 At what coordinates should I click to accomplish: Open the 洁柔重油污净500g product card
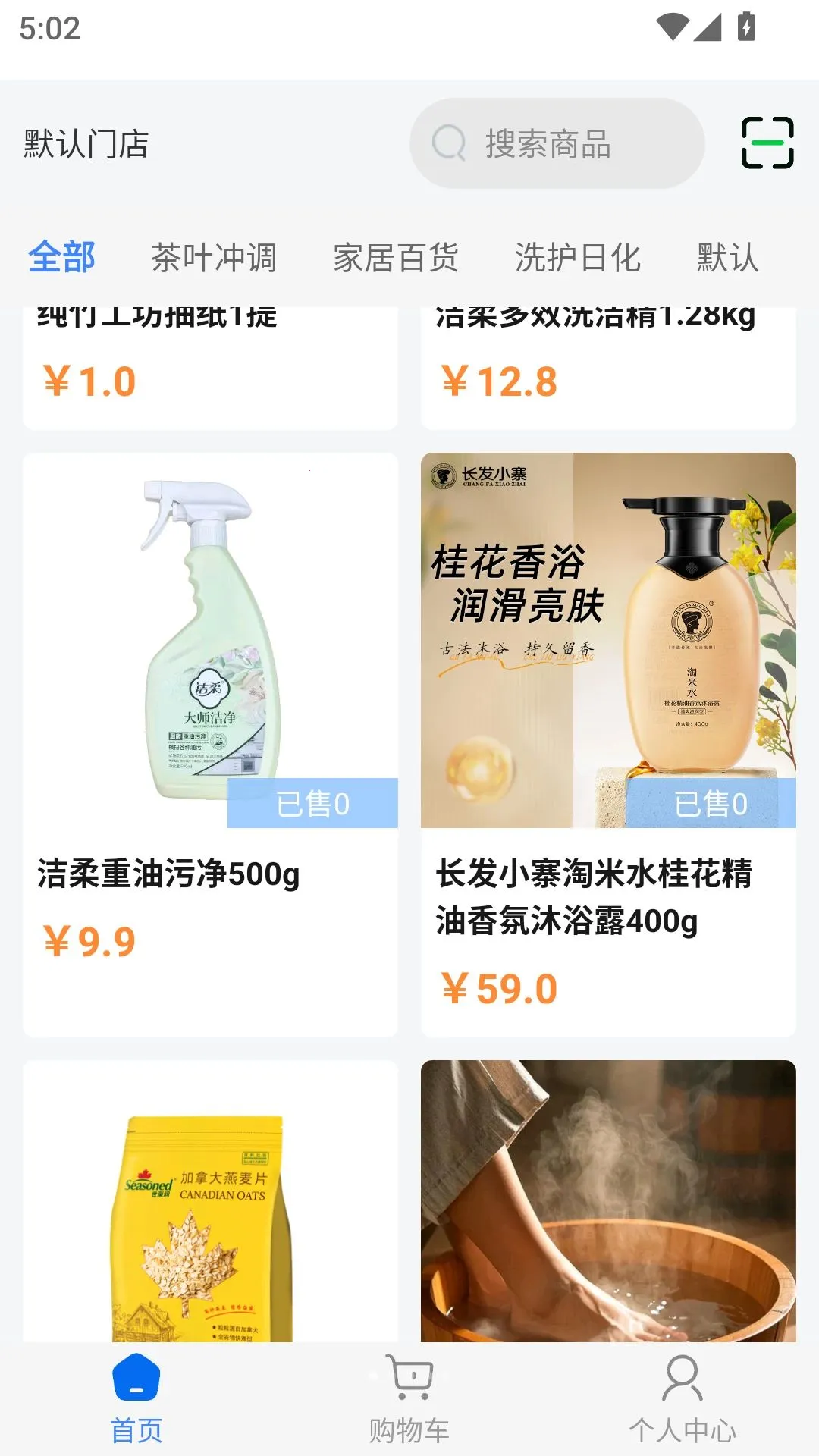click(x=210, y=745)
